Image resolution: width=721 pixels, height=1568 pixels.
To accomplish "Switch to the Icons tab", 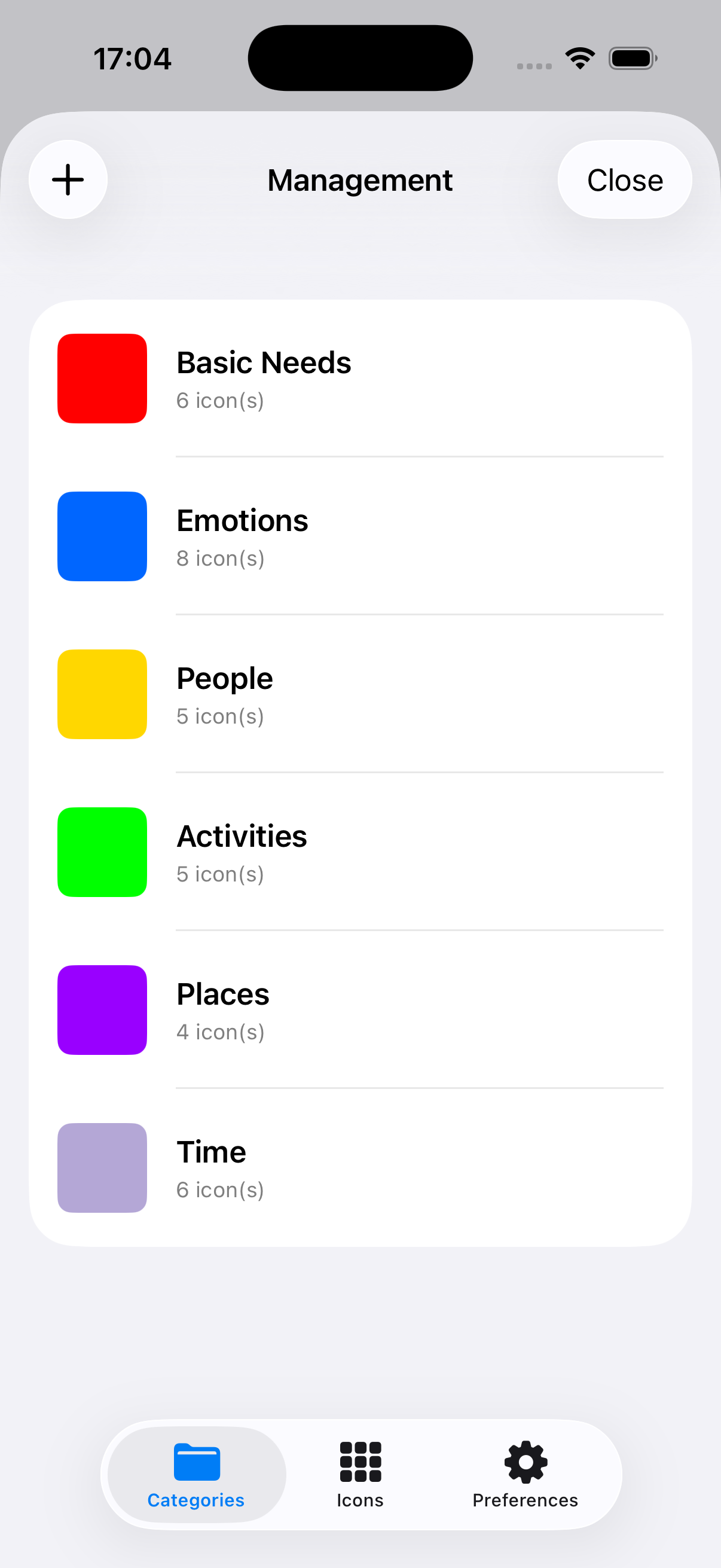I will click(360, 1474).
